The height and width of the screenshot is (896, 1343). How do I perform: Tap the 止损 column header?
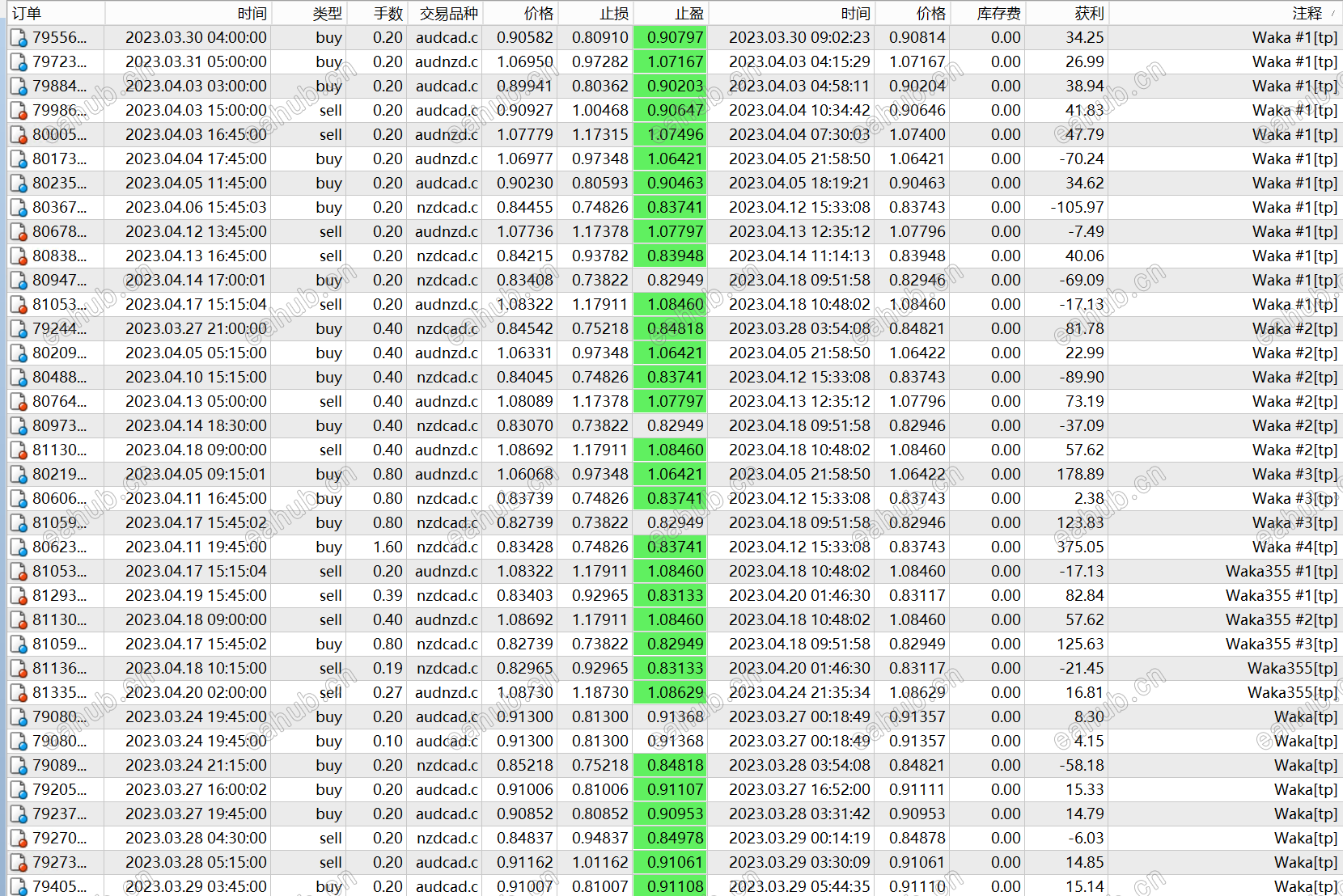[596, 13]
